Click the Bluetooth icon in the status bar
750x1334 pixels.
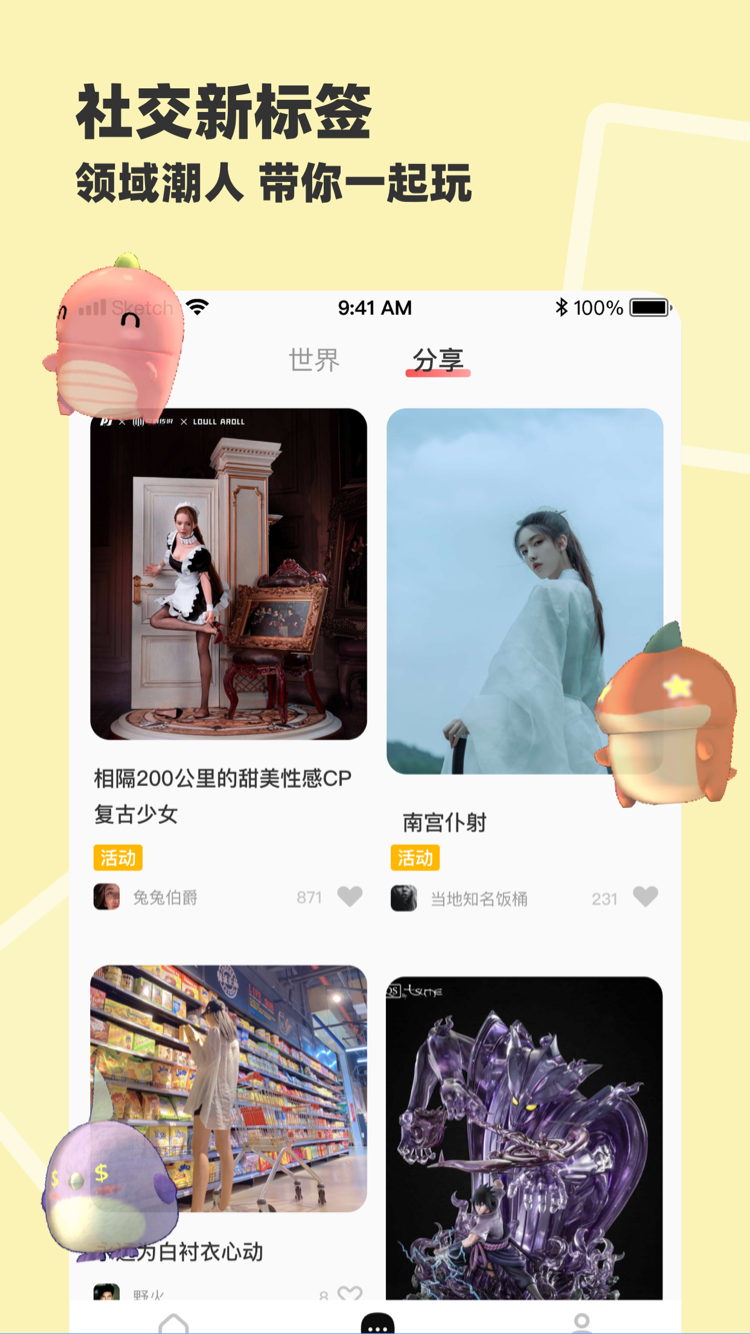[x=561, y=308]
